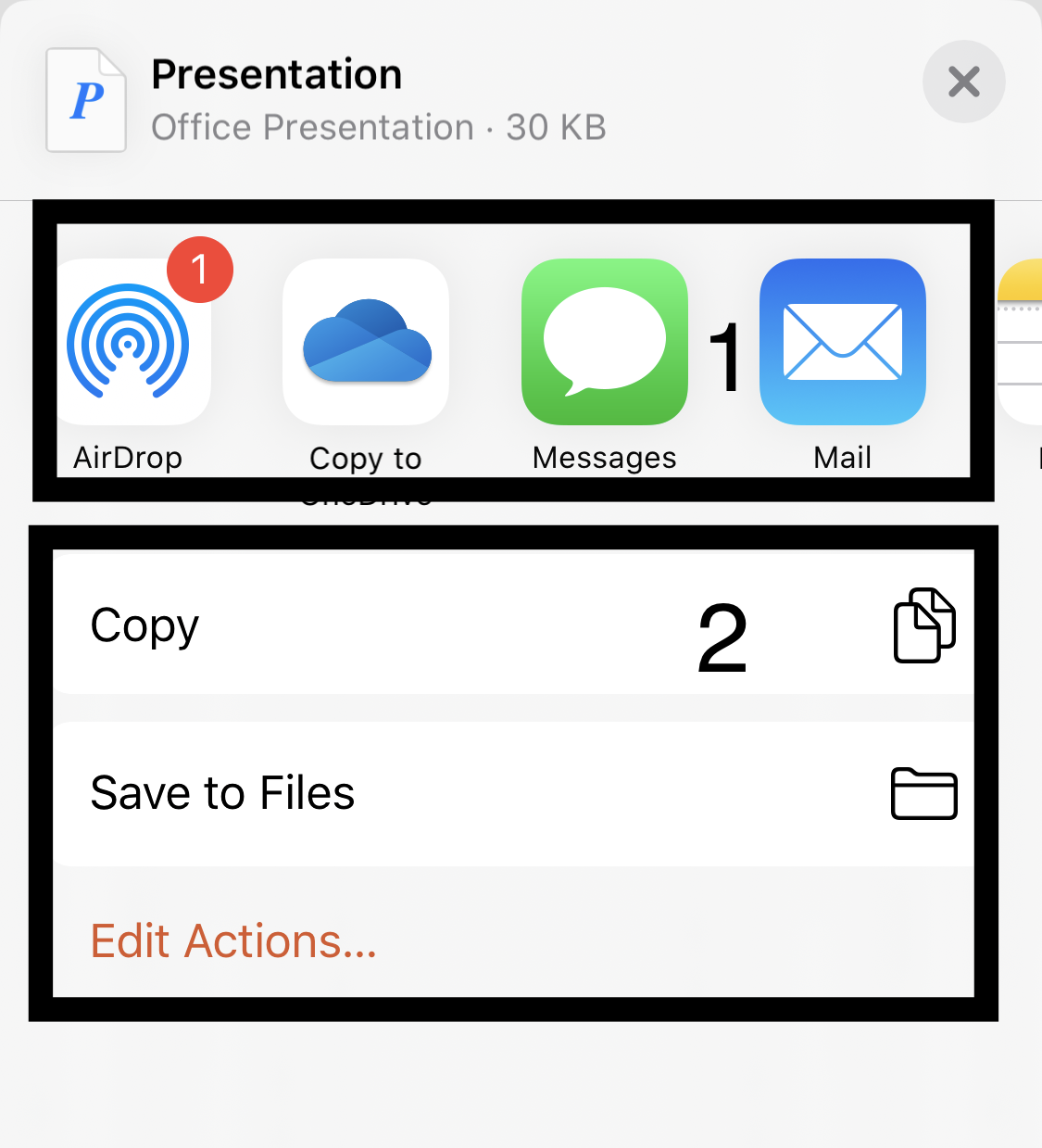This screenshot has height=1148, width=1042.
Task: Share the presentation using Mail
Action: (x=842, y=343)
